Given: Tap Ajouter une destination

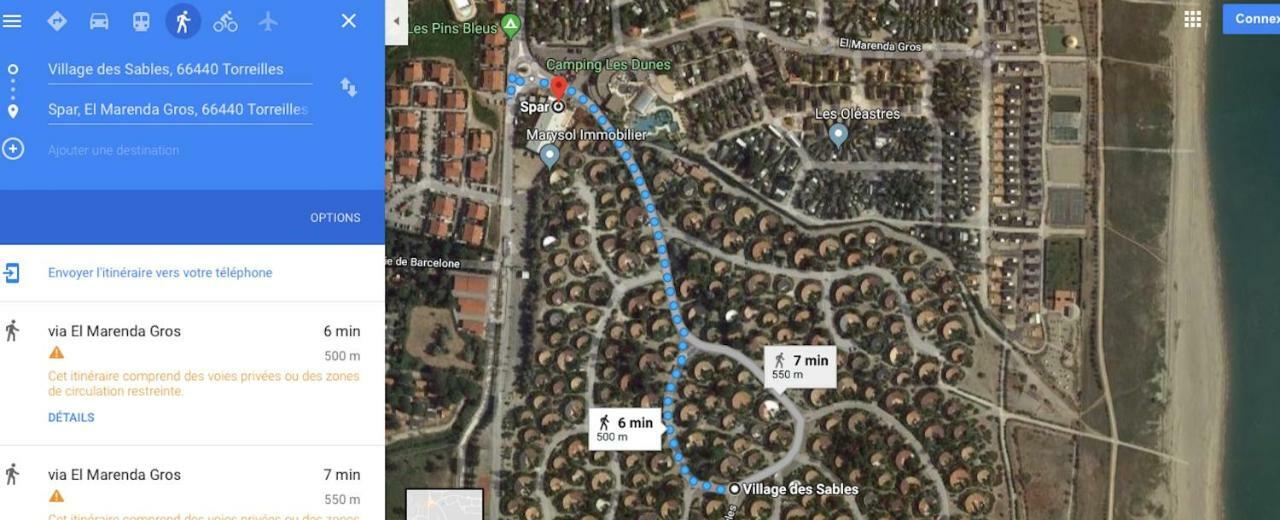Looking at the screenshot, I should tap(113, 150).
